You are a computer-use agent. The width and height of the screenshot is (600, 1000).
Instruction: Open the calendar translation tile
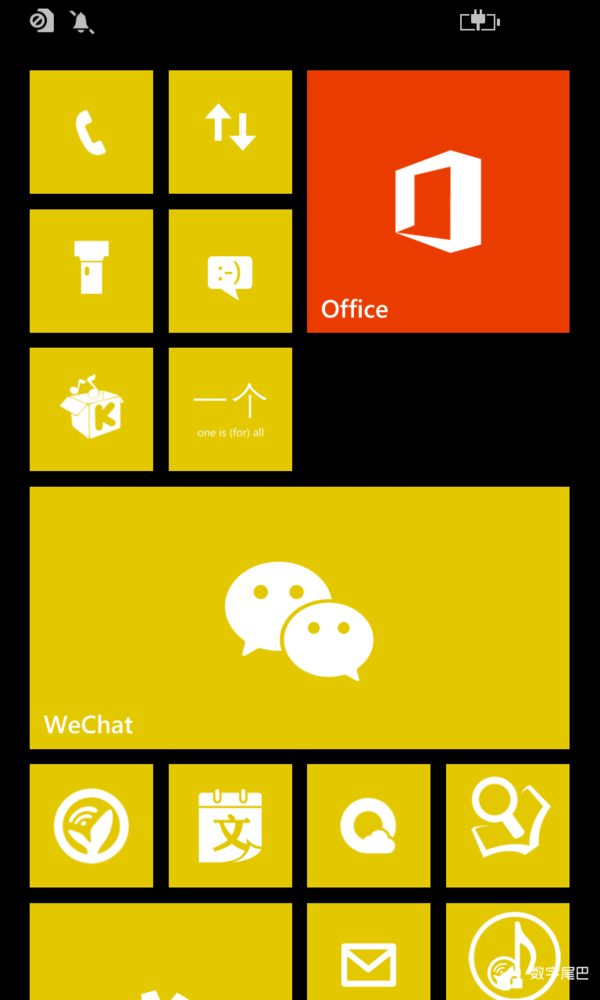coord(230,825)
